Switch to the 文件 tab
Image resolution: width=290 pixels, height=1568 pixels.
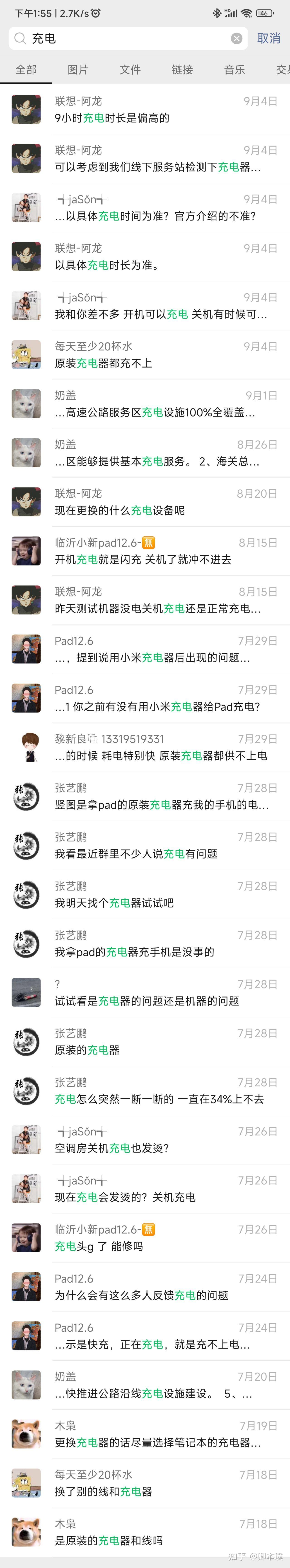(x=130, y=70)
